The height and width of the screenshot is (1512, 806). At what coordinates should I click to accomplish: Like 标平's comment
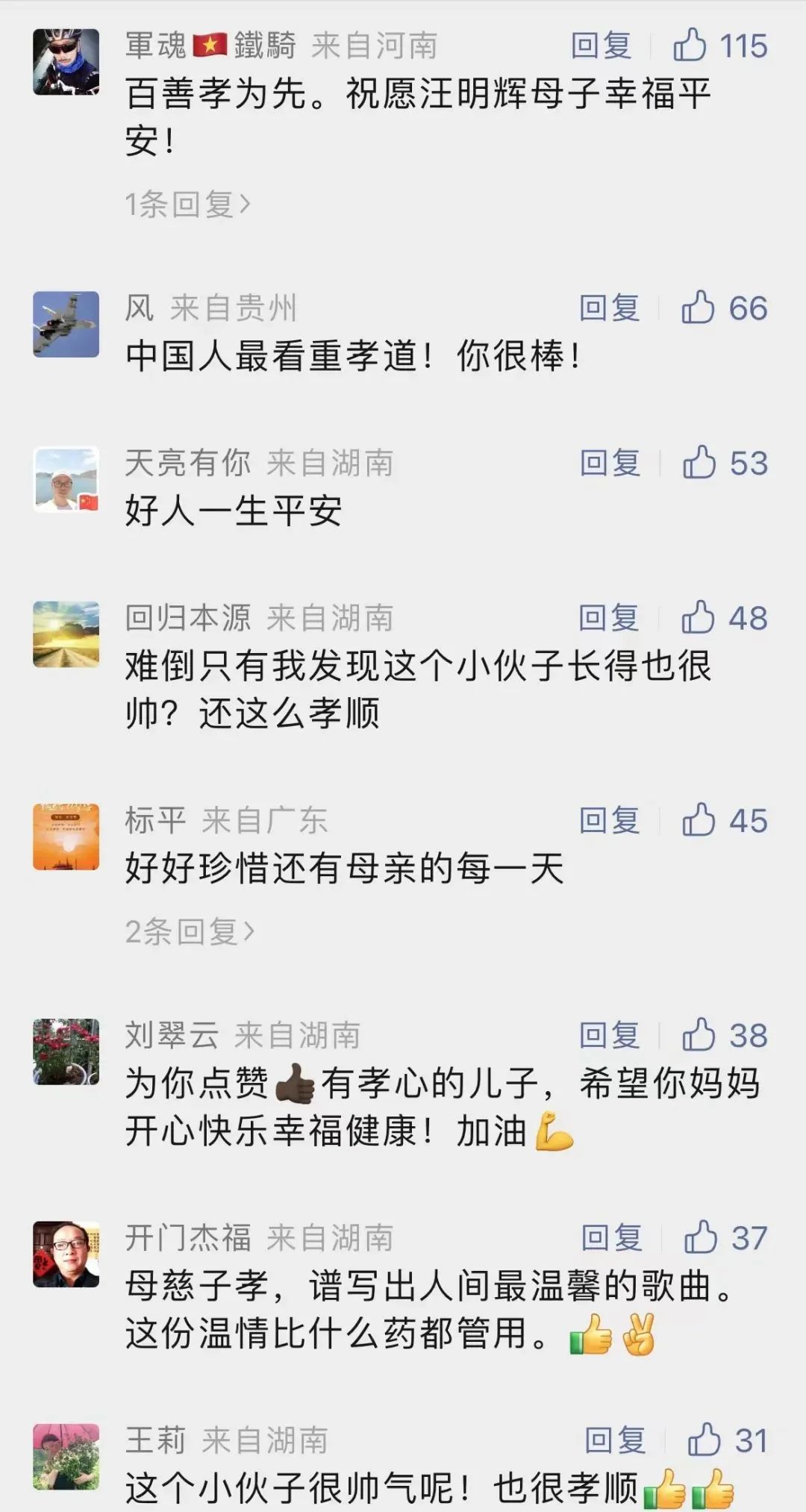[x=725, y=820]
